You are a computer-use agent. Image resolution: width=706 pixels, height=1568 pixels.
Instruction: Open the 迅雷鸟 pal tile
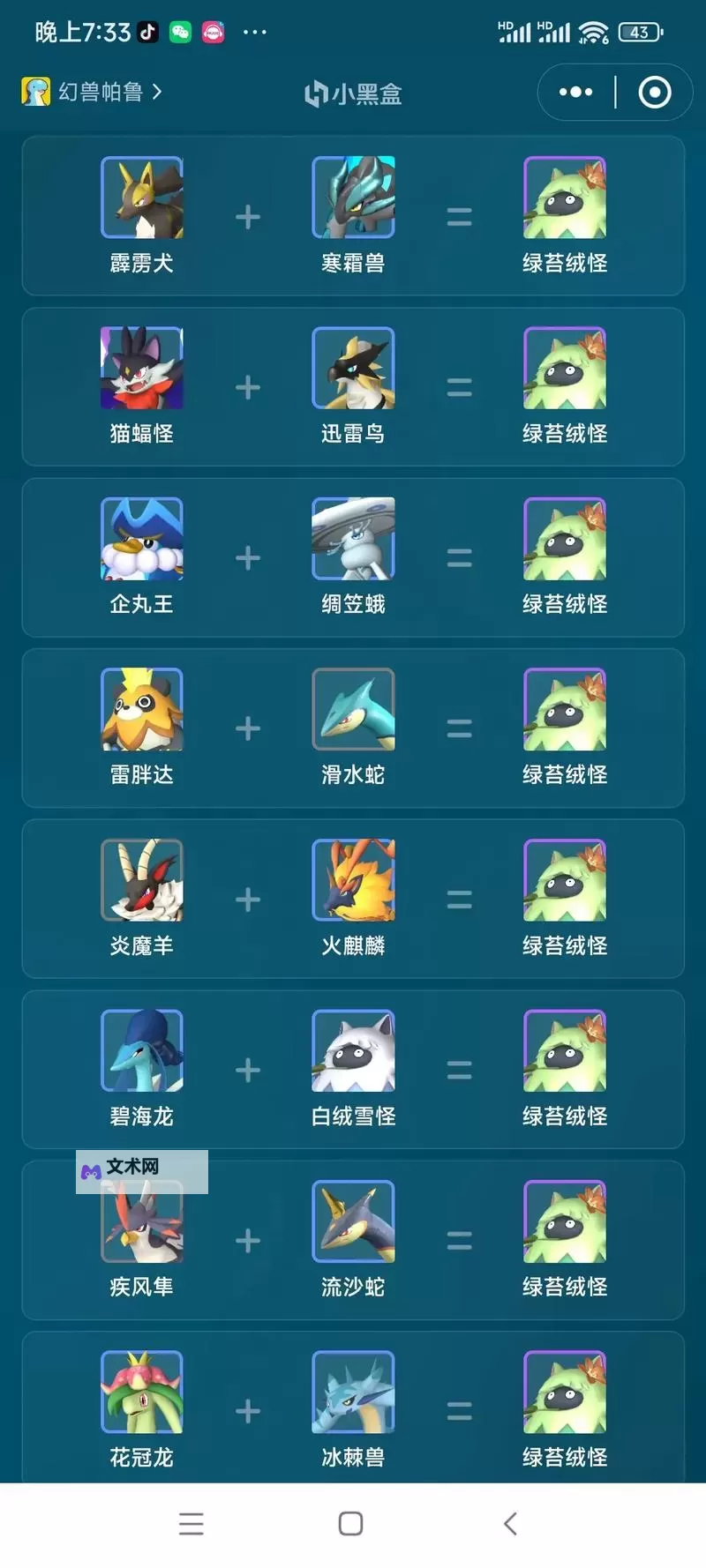(353, 369)
